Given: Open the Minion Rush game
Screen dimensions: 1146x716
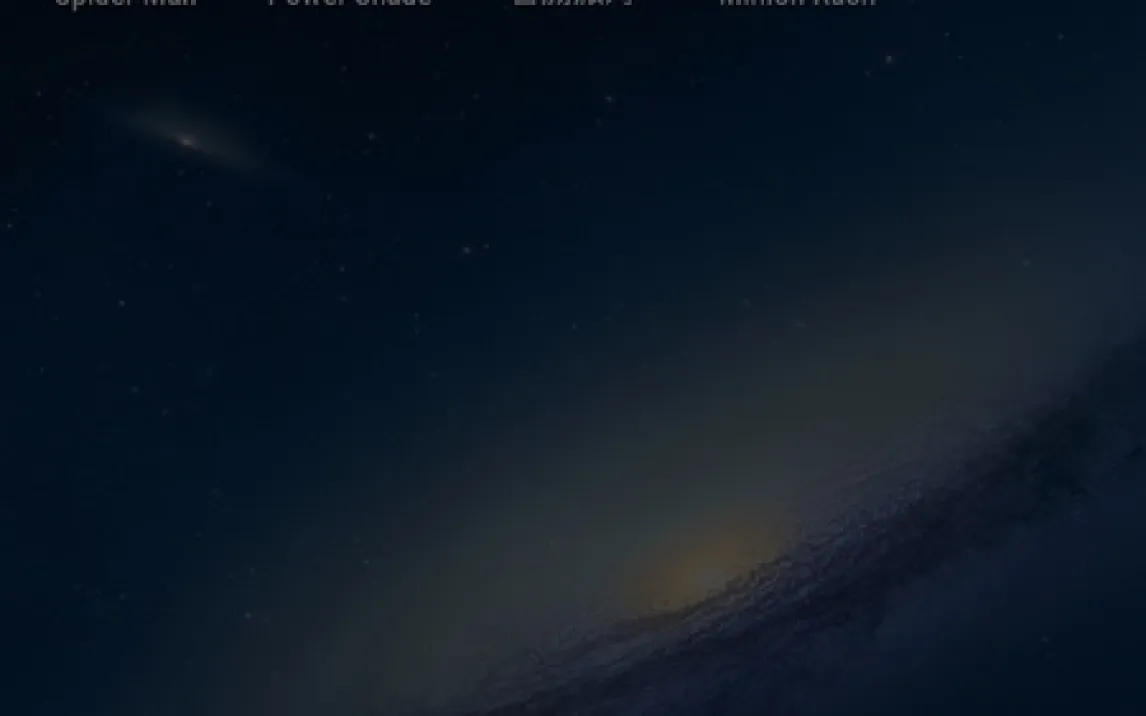Looking at the screenshot, I should pos(797,3).
